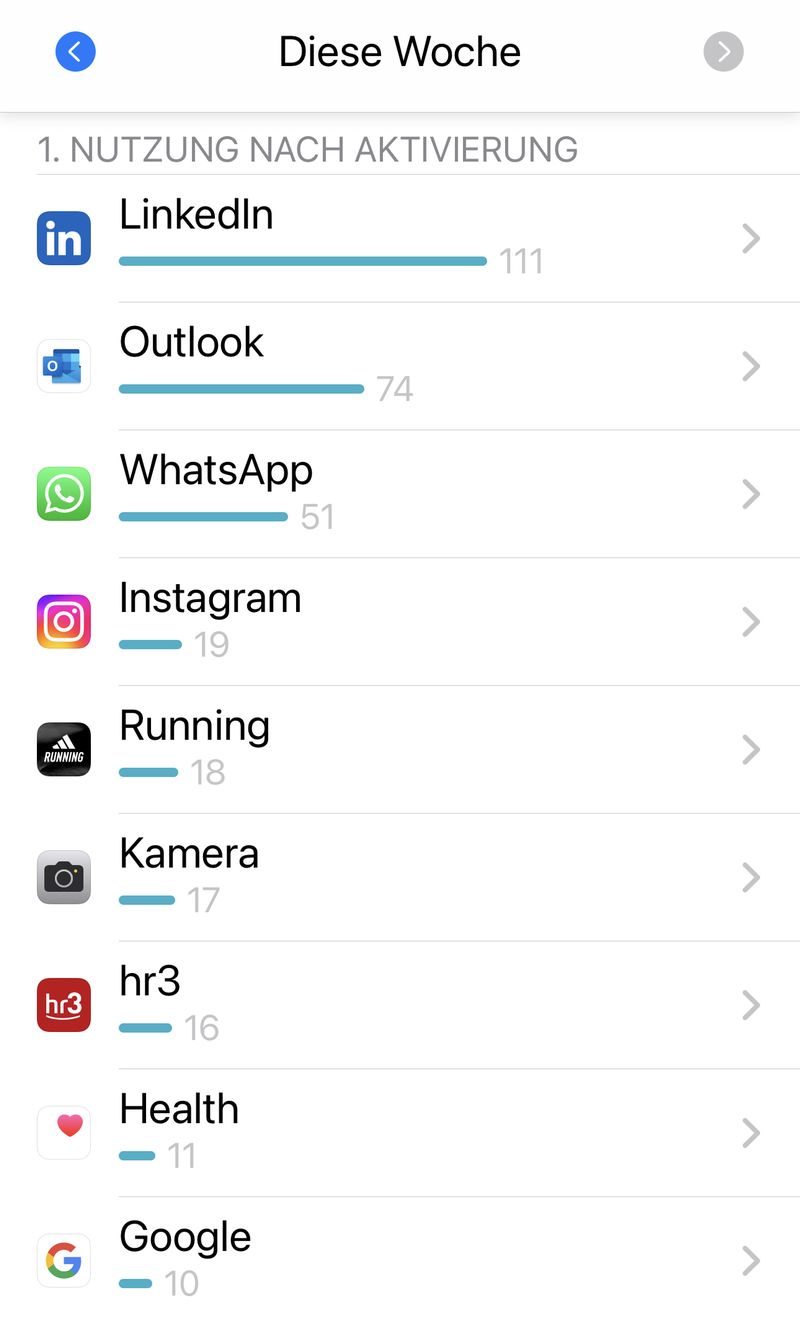
Task: Select the Running app entry
Action: pyautogui.click(x=400, y=750)
